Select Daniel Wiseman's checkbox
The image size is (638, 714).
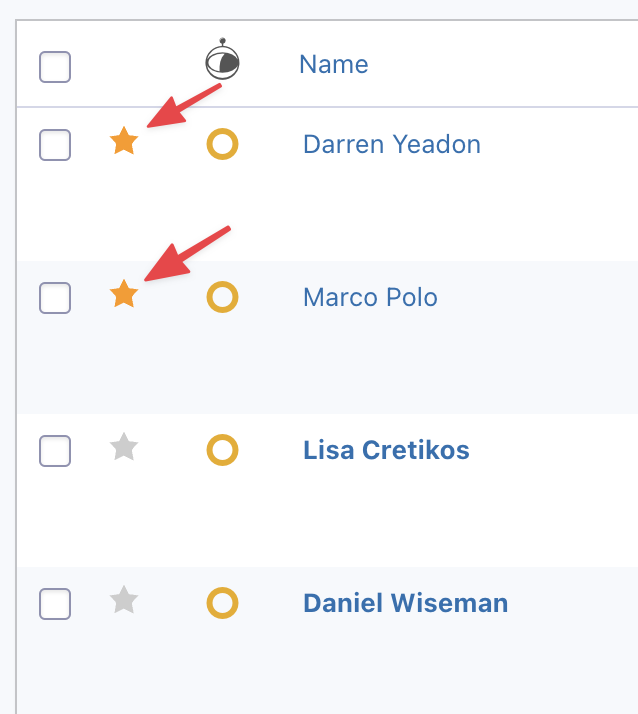click(x=55, y=604)
